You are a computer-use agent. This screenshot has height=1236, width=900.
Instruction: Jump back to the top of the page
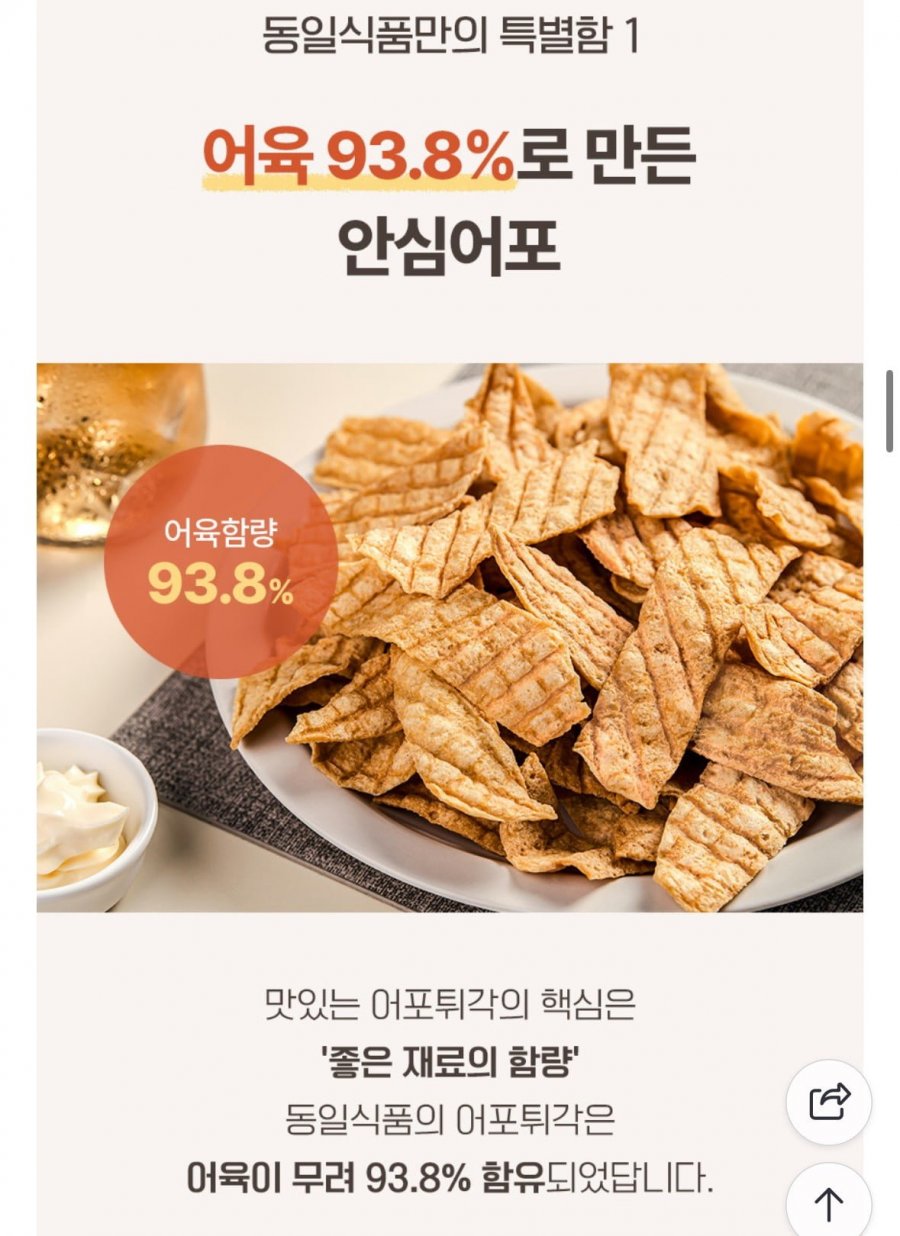click(x=828, y=1203)
